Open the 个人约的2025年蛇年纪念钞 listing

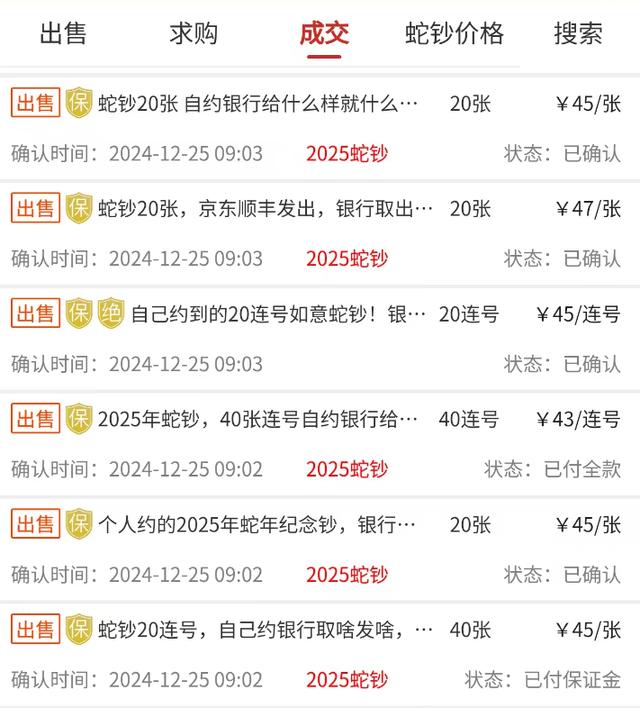(258, 524)
